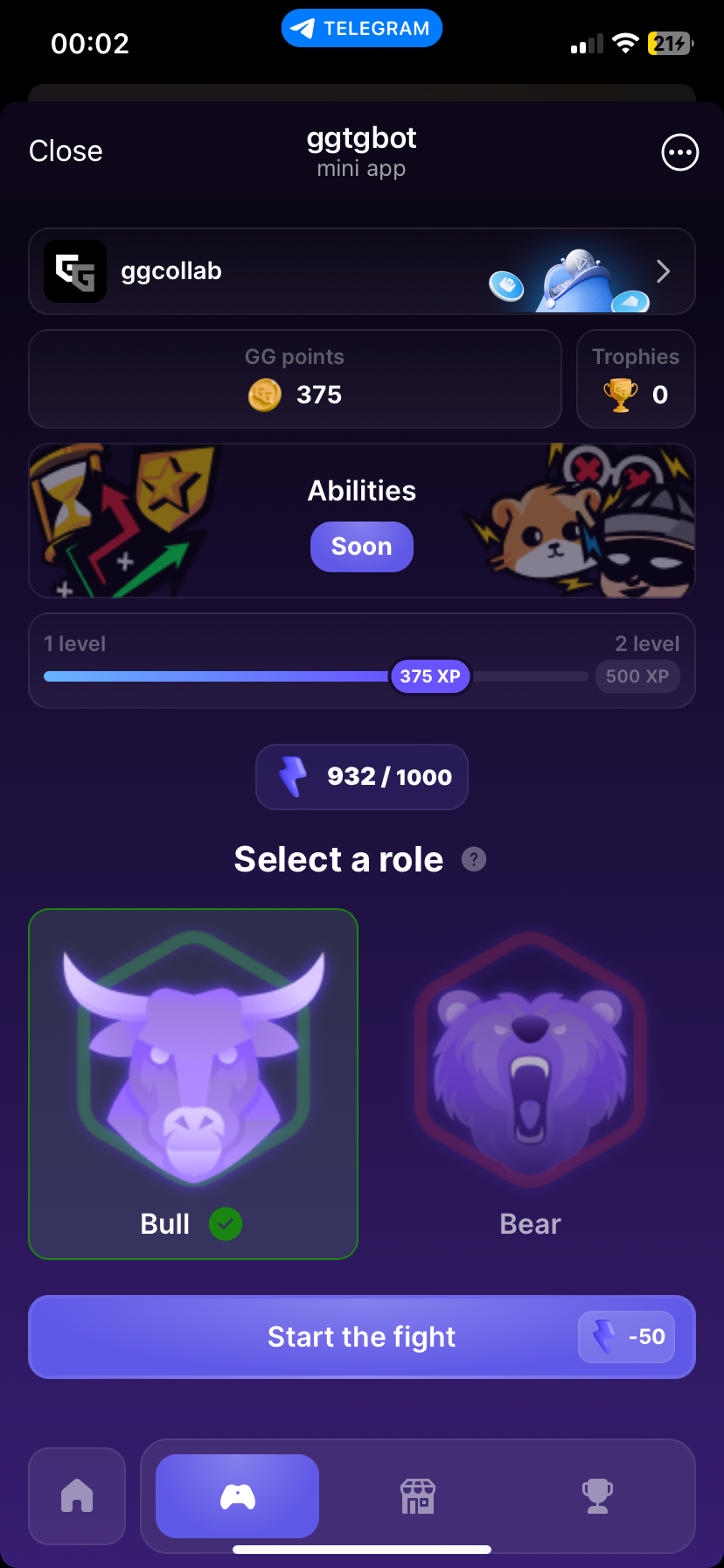Screen dimensions: 724x1568
Task: Return to Telegram via the top pill
Action: pyautogui.click(x=361, y=29)
